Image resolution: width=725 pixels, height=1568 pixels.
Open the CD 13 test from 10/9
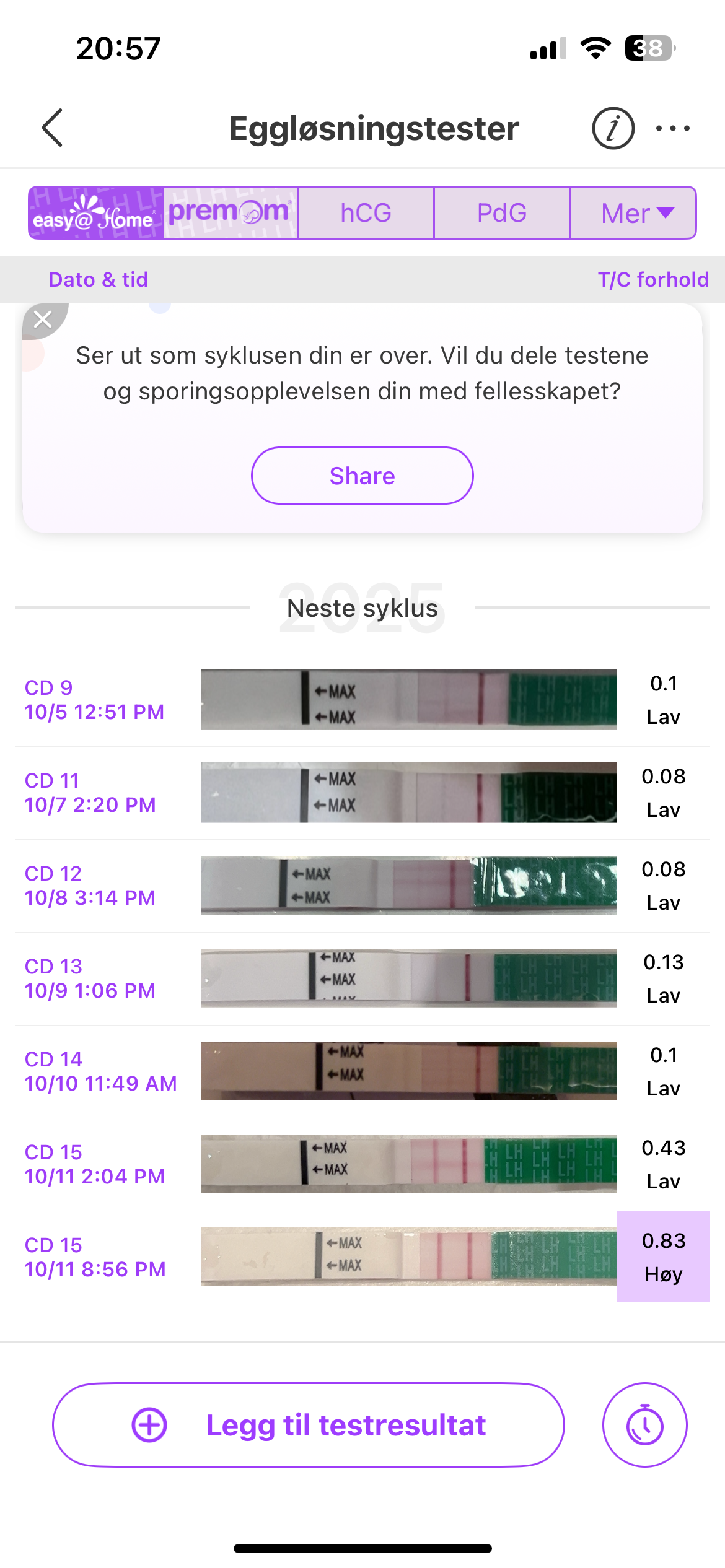(x=362, y=978)
